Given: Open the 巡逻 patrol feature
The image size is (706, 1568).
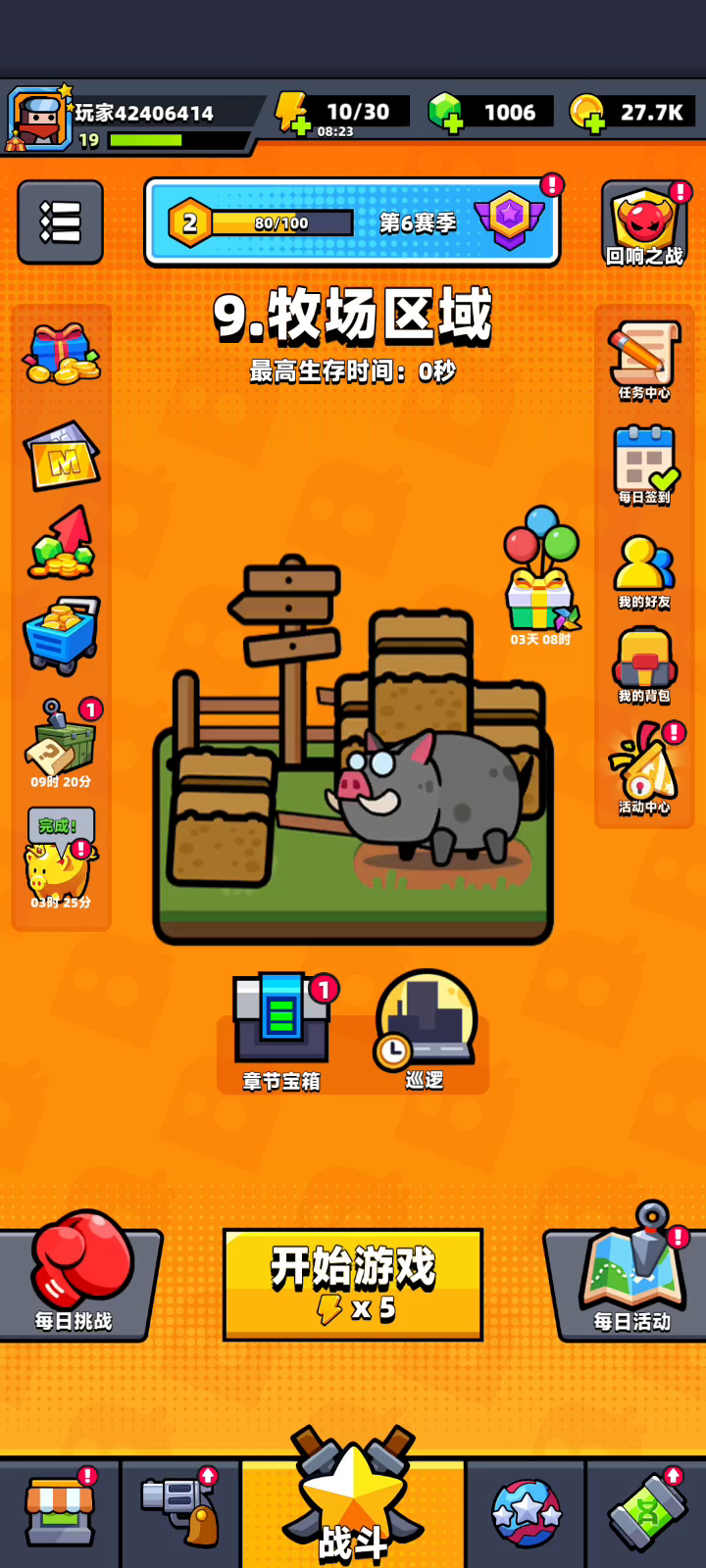Looking at the screenshot, I should click(425, 1031).
